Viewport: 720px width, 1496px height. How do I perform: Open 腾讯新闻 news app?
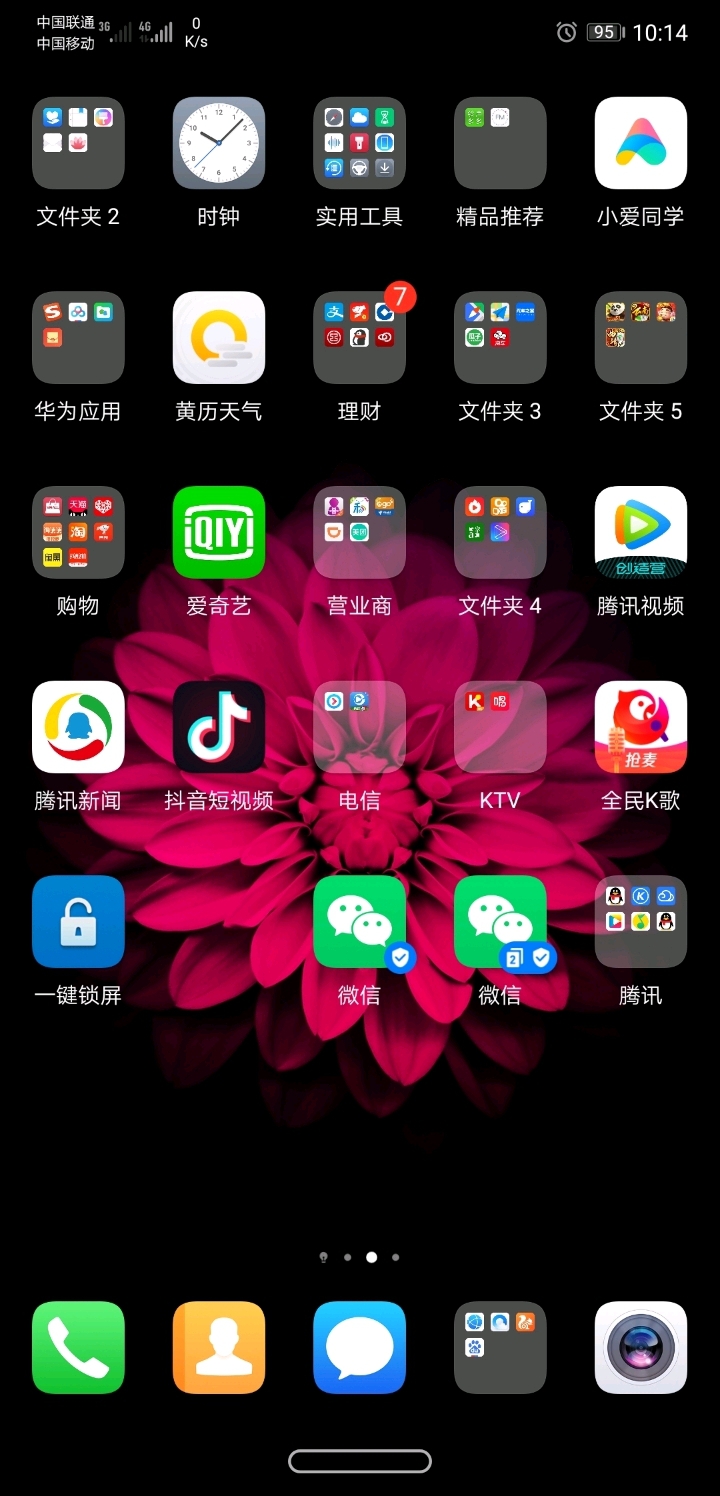pos(78,727)
